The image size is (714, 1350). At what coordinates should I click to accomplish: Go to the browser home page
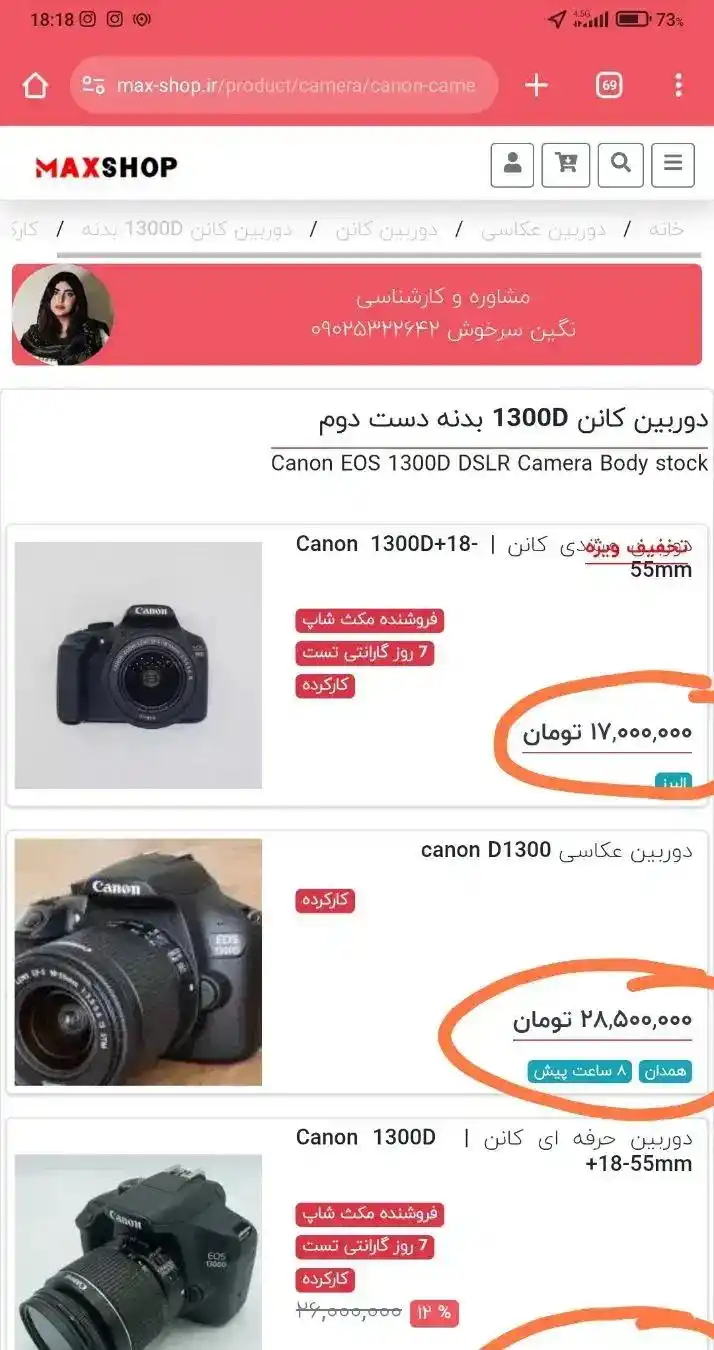[35, 86]
